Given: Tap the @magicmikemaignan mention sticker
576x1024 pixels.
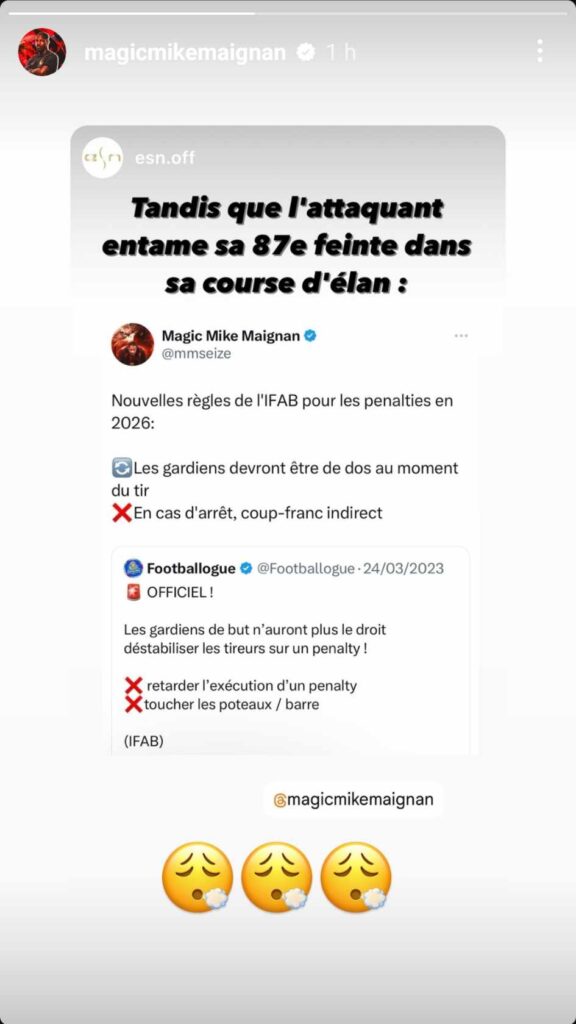Looking at the screenshot, I should pos(353,800).
